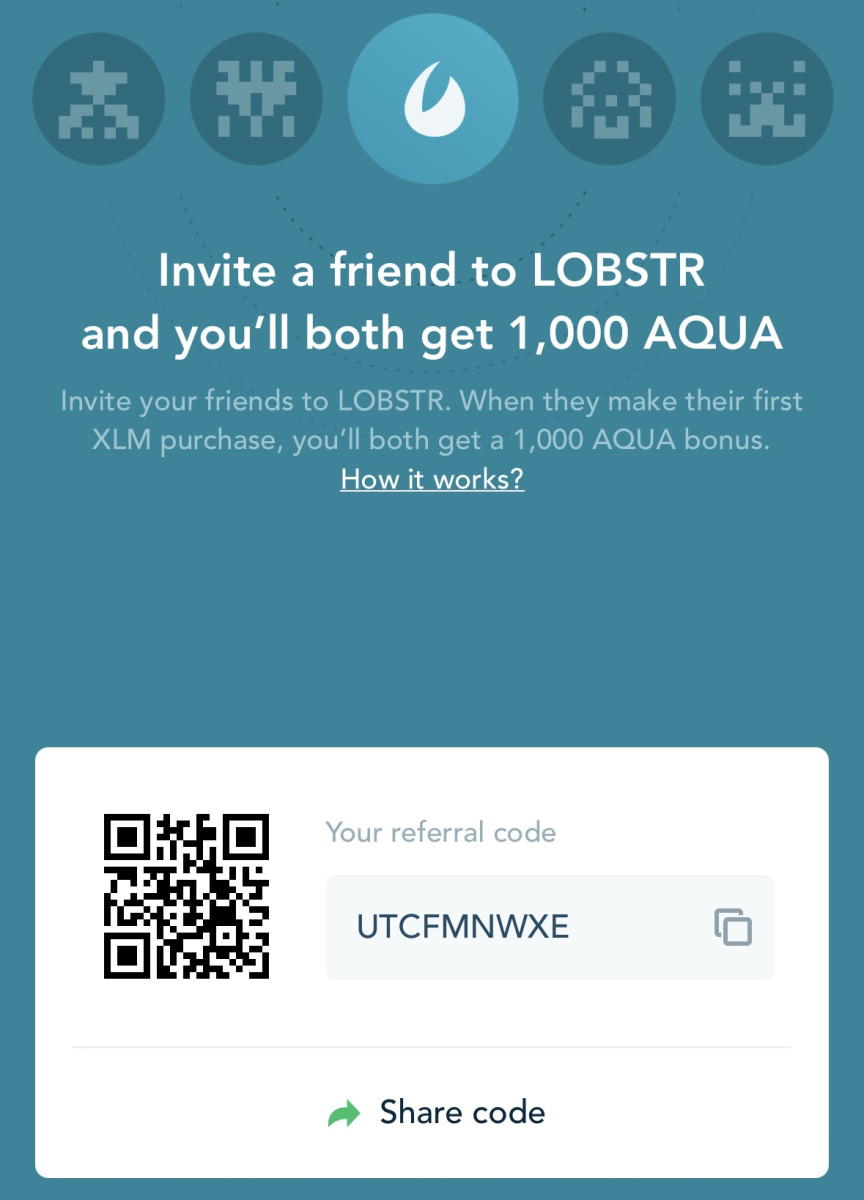Select the fourth pixelated avatar icon
The image size is (864, 1200).
click(x=609, y=99)
